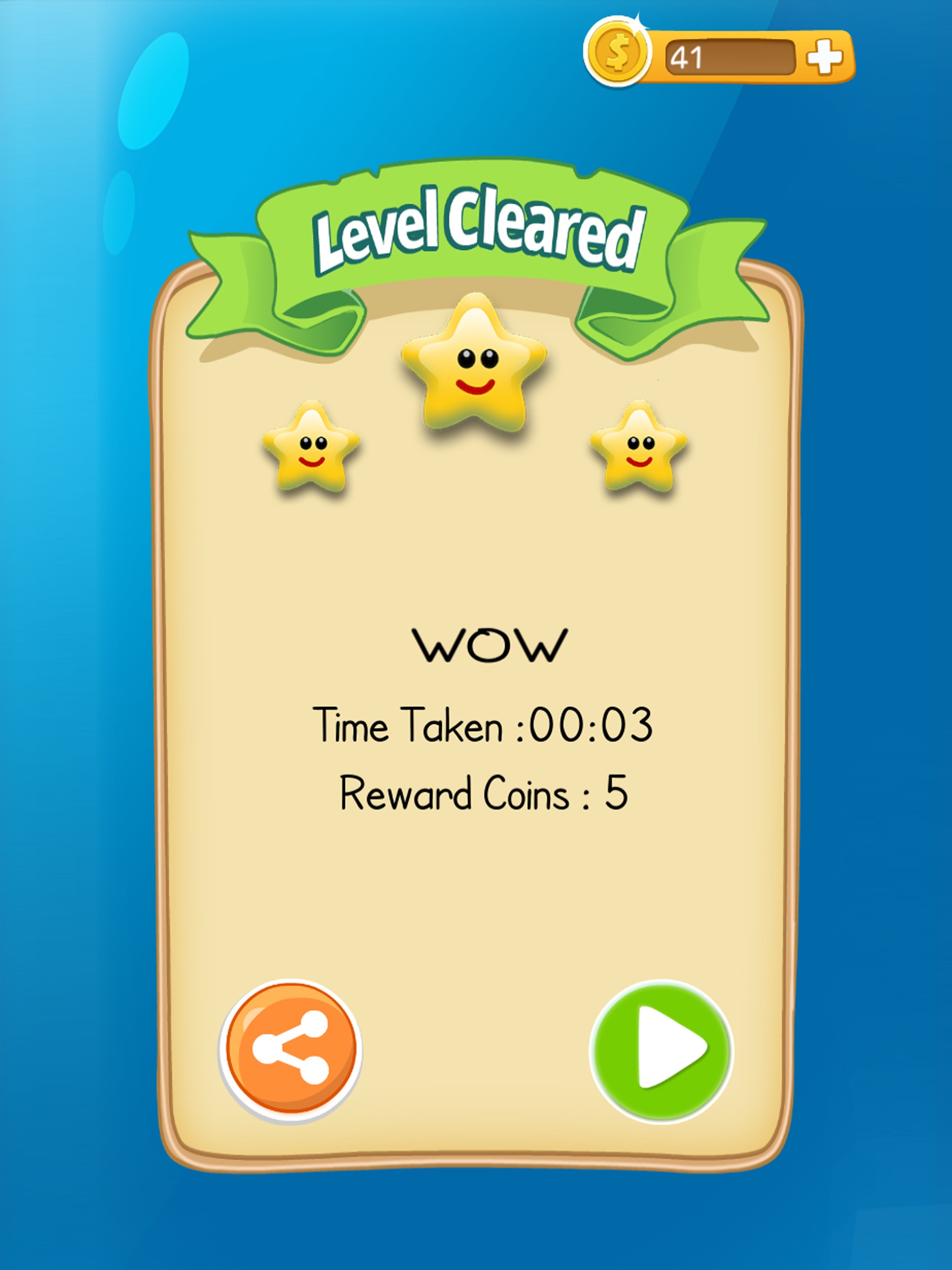Image resolution: width=952 pixels, height=1270 pixels.
Task: Add more coins with plus button
Action: pos(825,58)
